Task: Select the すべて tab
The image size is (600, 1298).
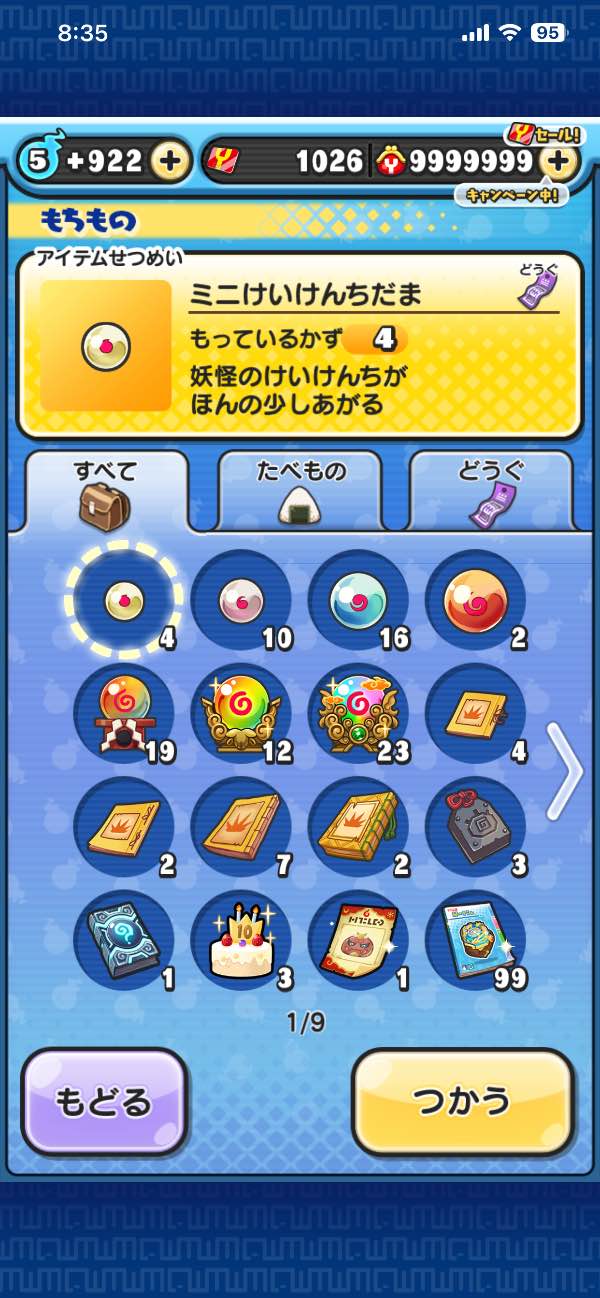Action: pos(105,490)
